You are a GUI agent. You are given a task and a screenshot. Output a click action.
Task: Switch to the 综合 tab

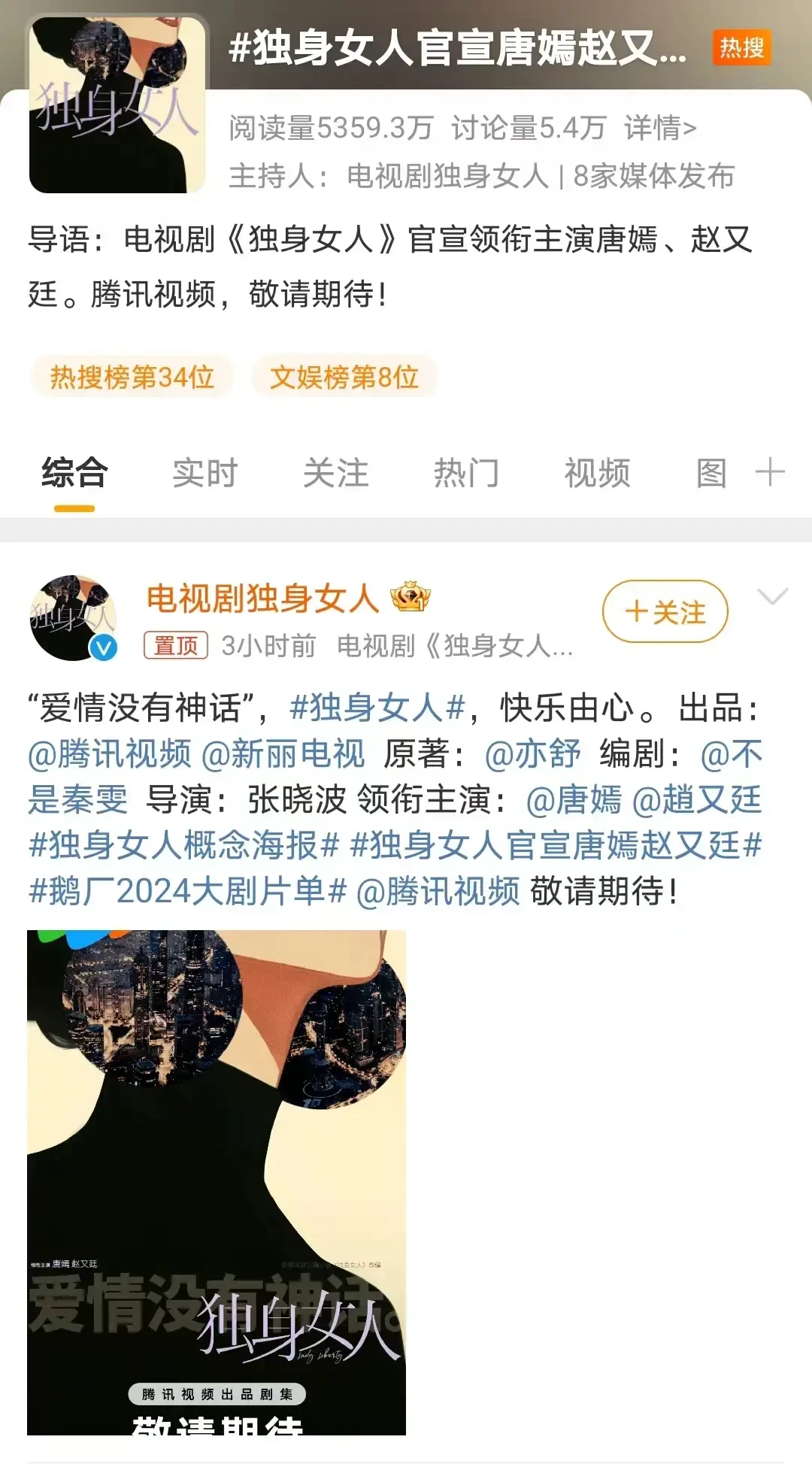74,474
